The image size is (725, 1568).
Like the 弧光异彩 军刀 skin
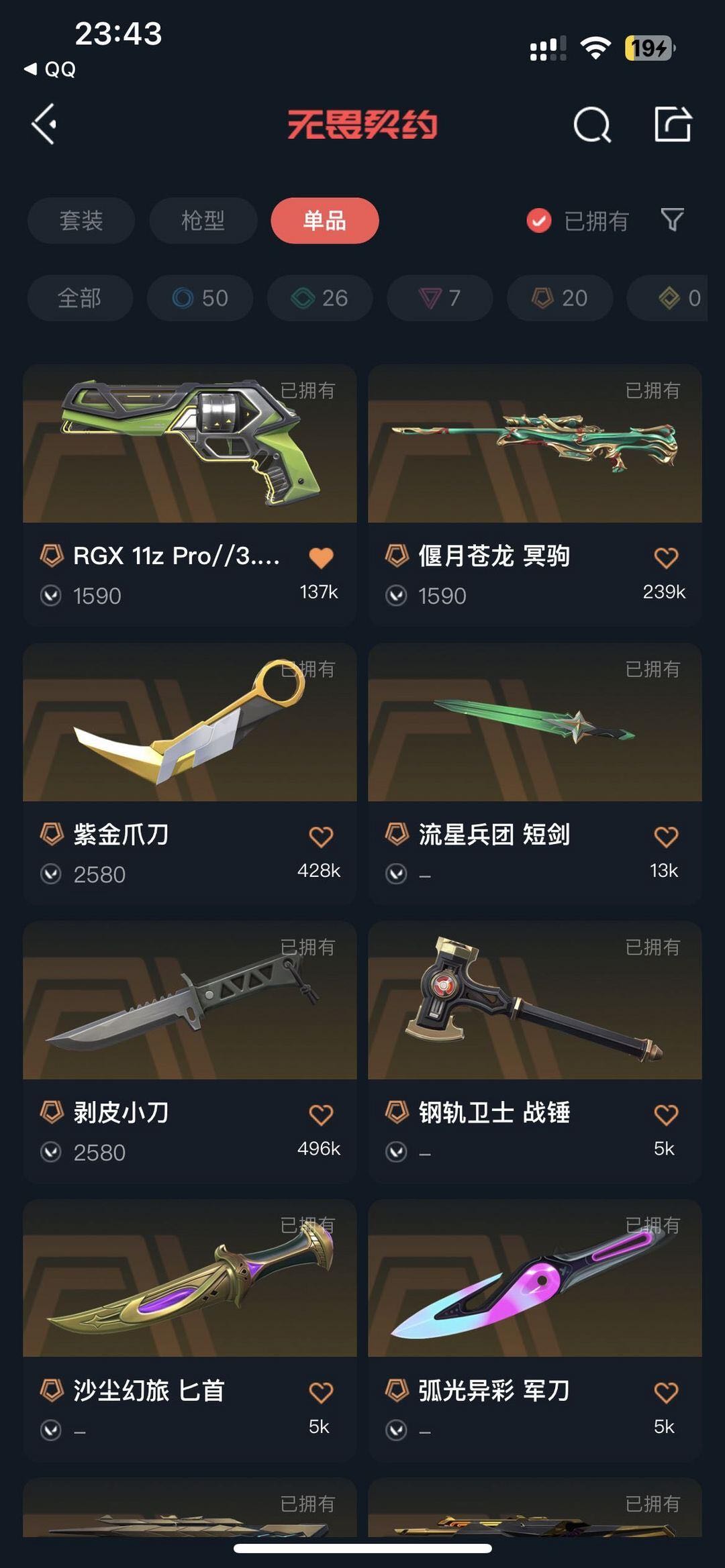click(x=666, y=1392)
